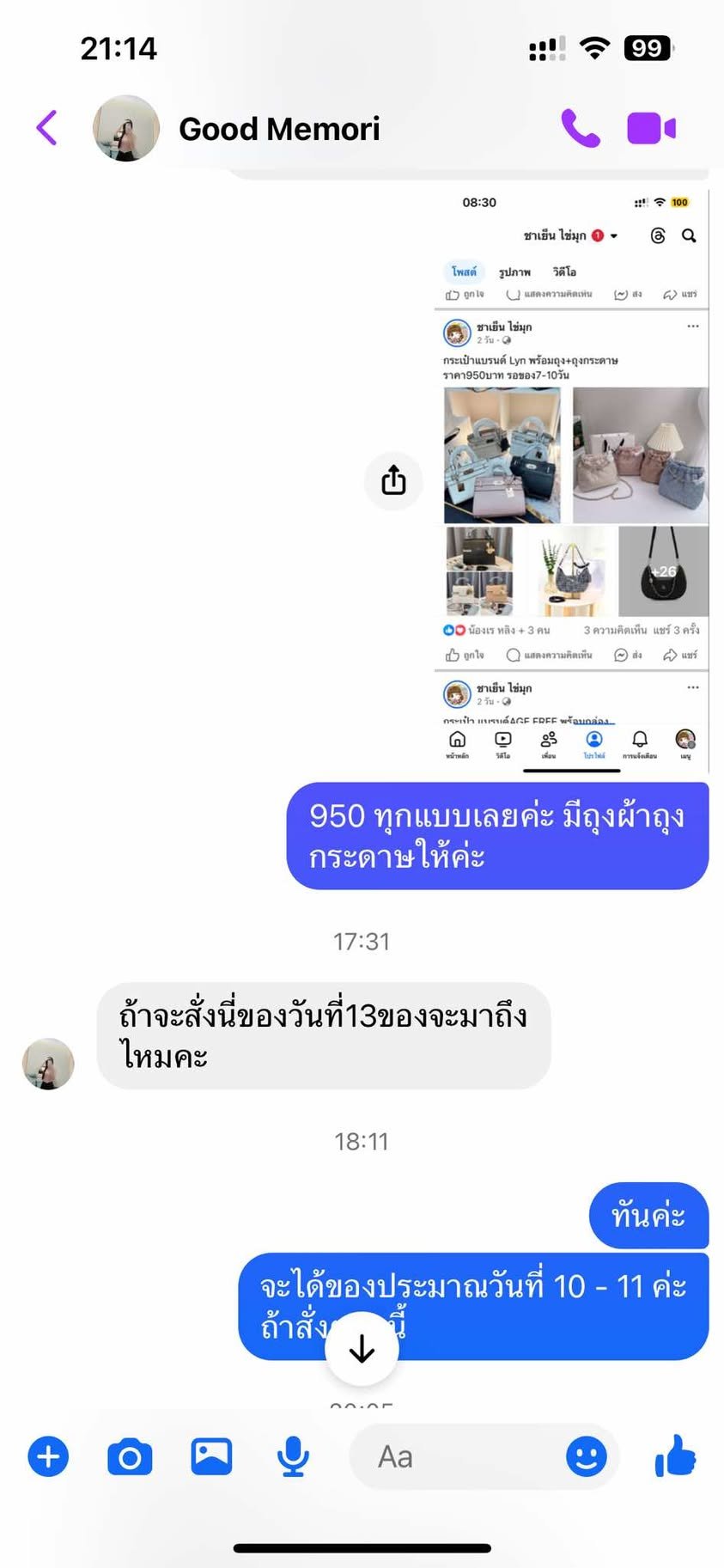Open the camera to take a photo
The height and width of the screenshot is (1568, 724).
[130, 1457]
